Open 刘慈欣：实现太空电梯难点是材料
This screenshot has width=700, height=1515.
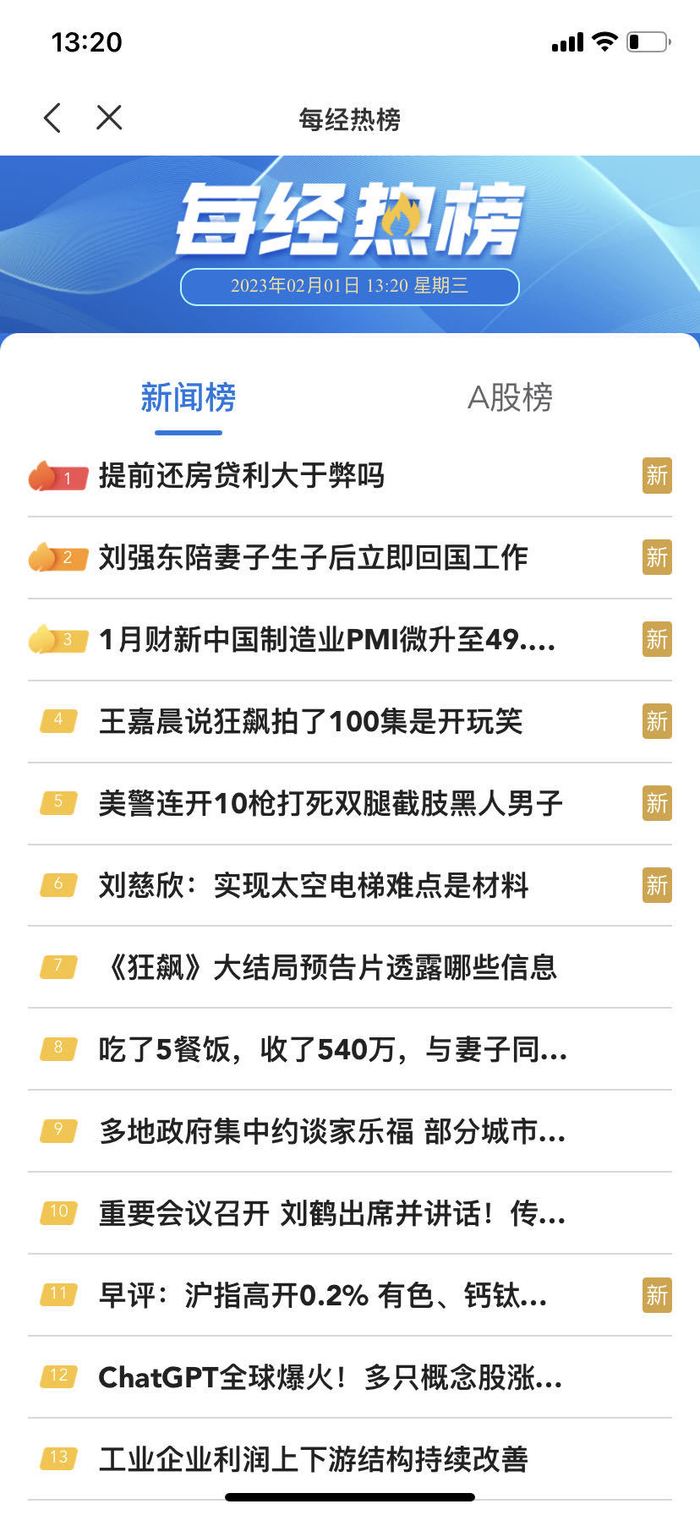(x=313, y=885)
